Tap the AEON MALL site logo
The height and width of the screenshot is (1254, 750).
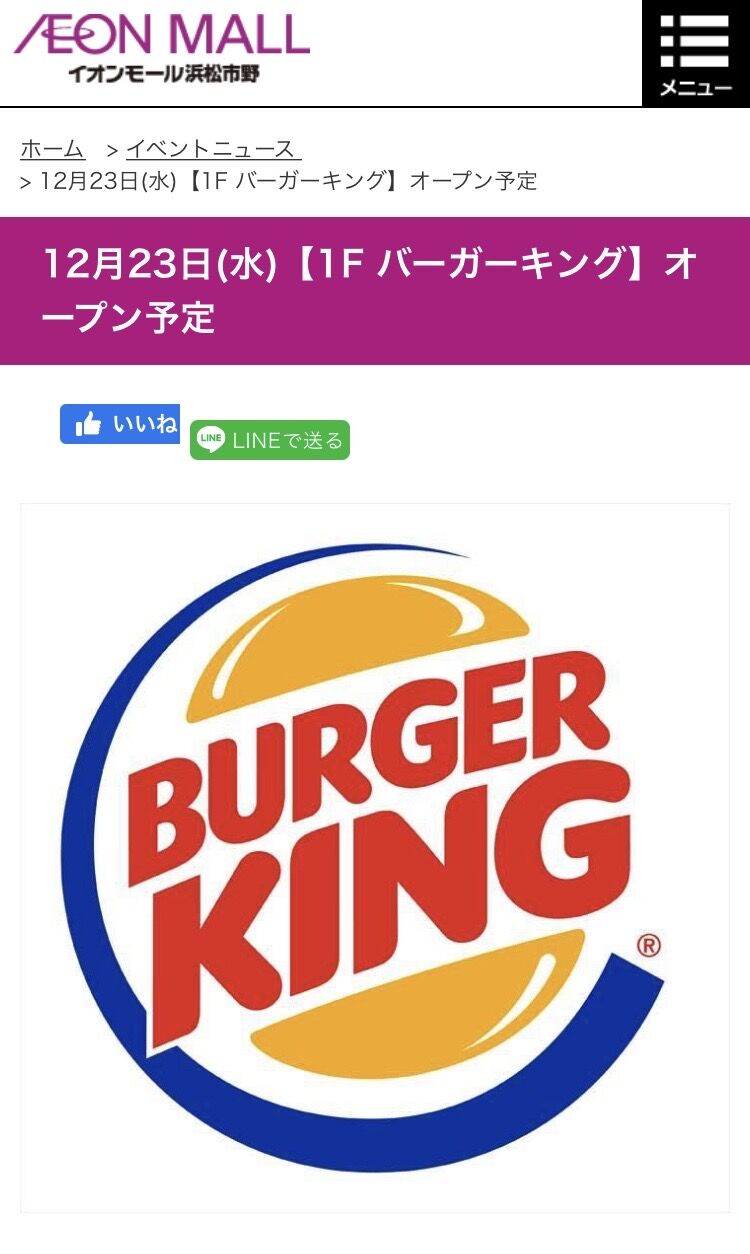(162, 47)
